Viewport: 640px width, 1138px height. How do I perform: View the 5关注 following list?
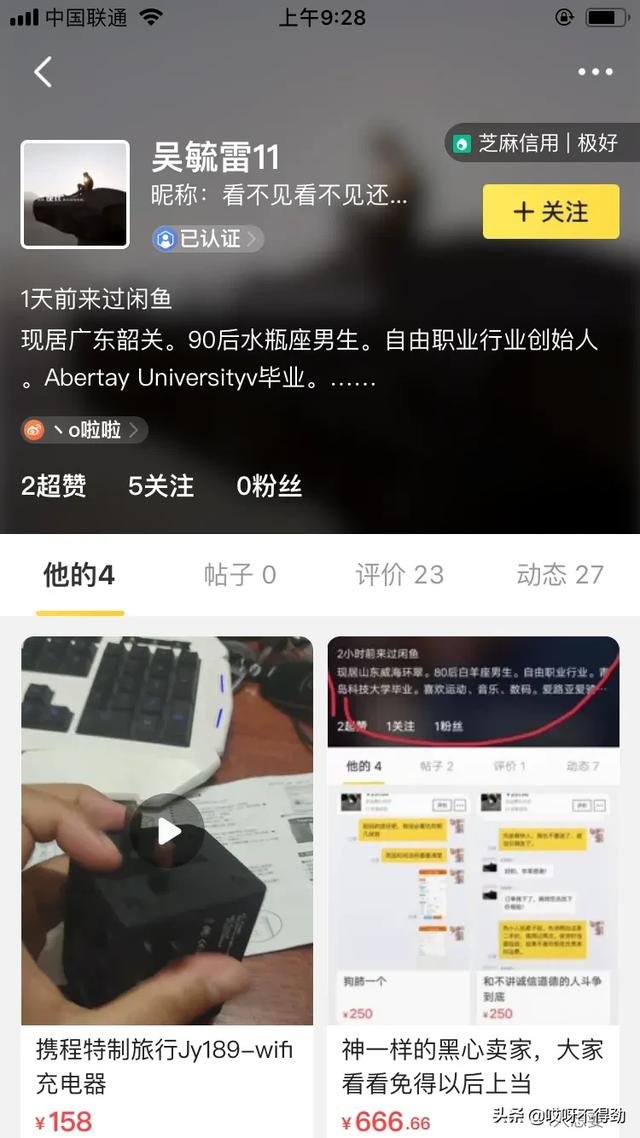tap(161, 486)
